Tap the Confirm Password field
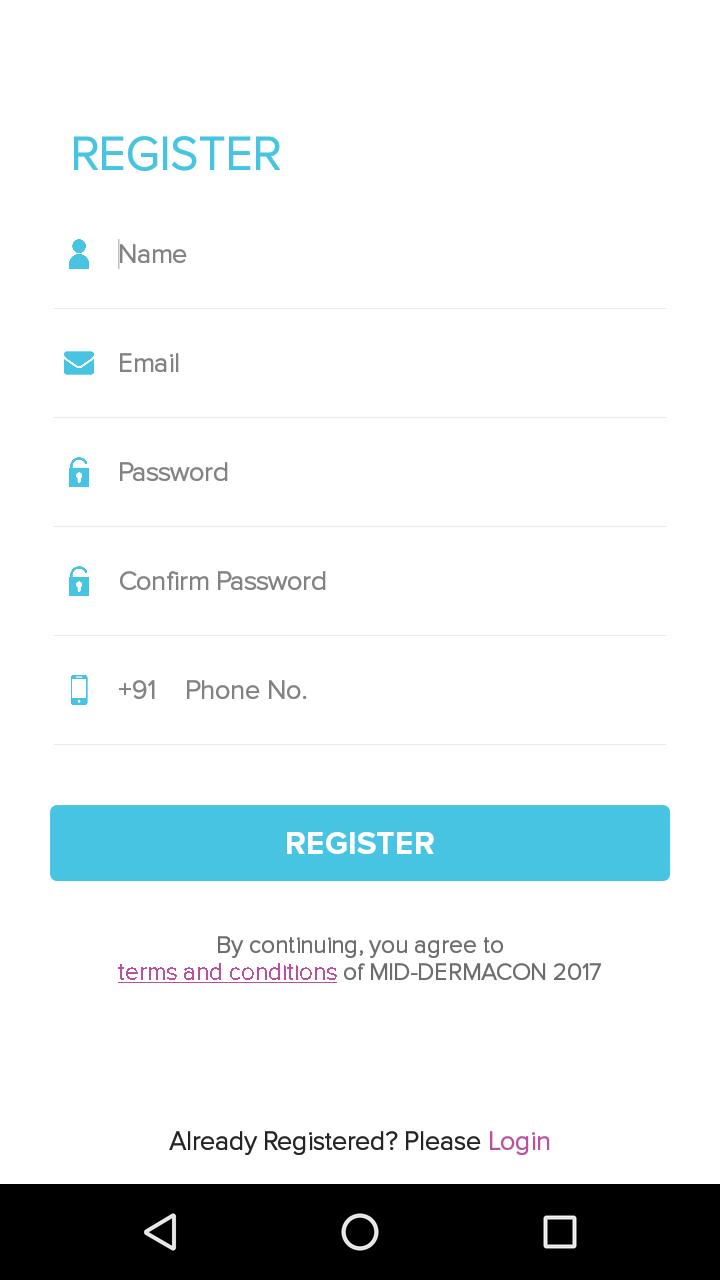 [x=390, y=582]
